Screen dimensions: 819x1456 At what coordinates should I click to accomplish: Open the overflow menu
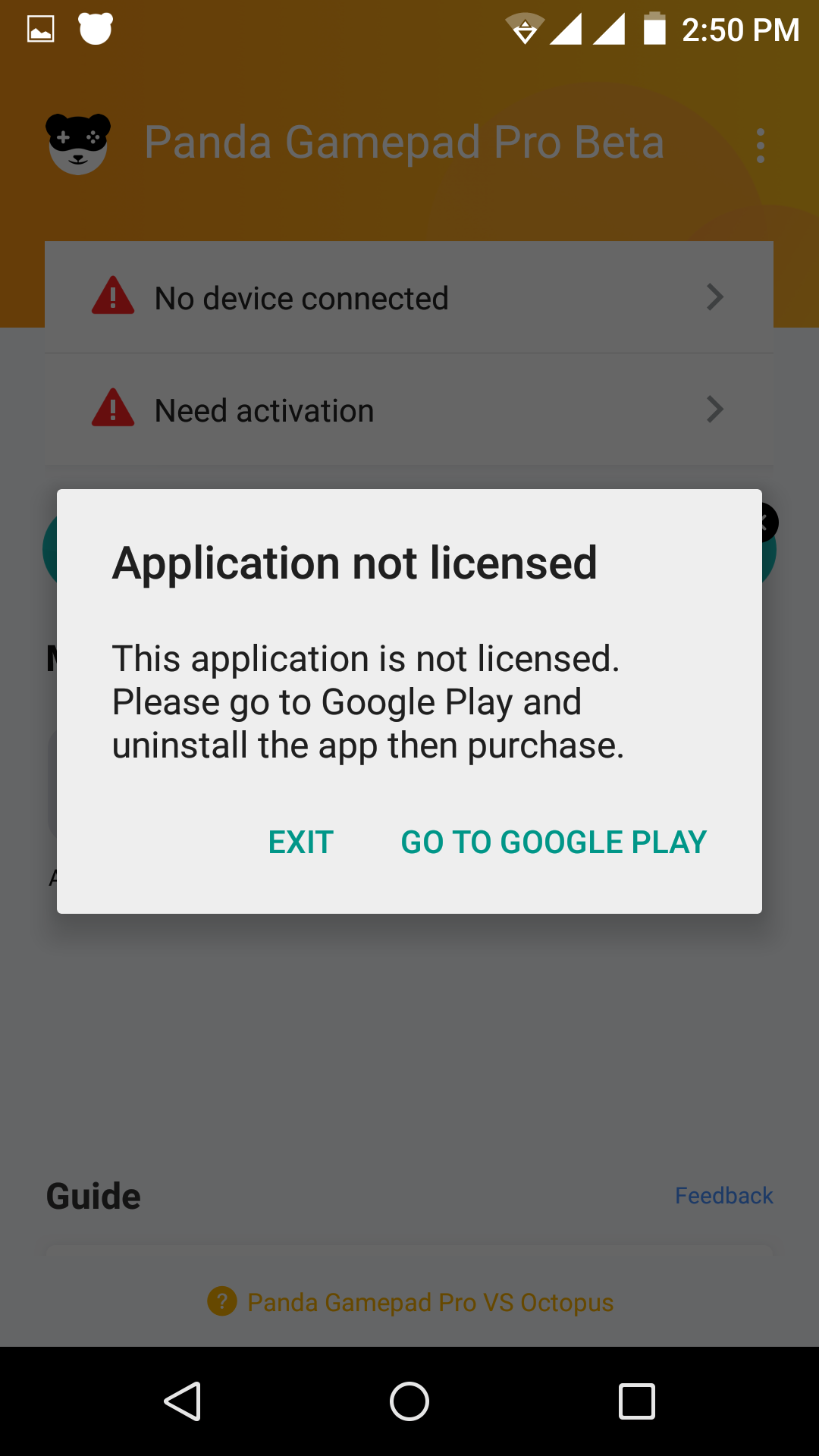pos(760,145)
